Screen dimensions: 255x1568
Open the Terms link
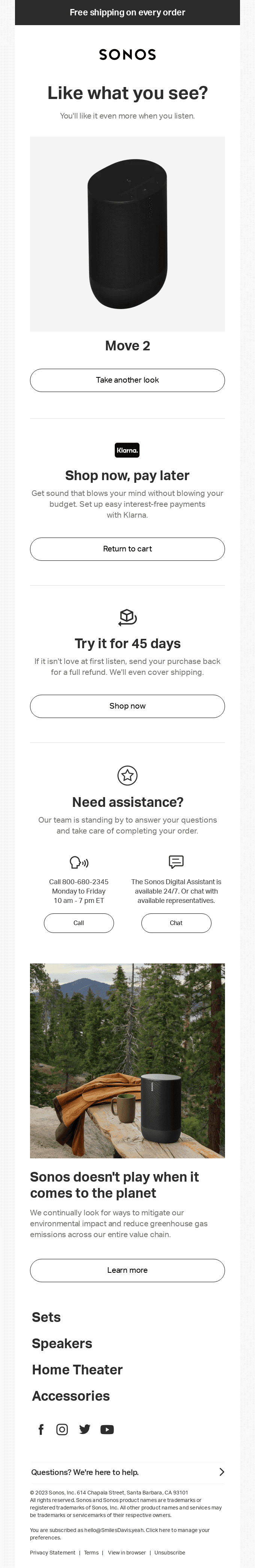pyautogui.click(x=91, y=1552)
